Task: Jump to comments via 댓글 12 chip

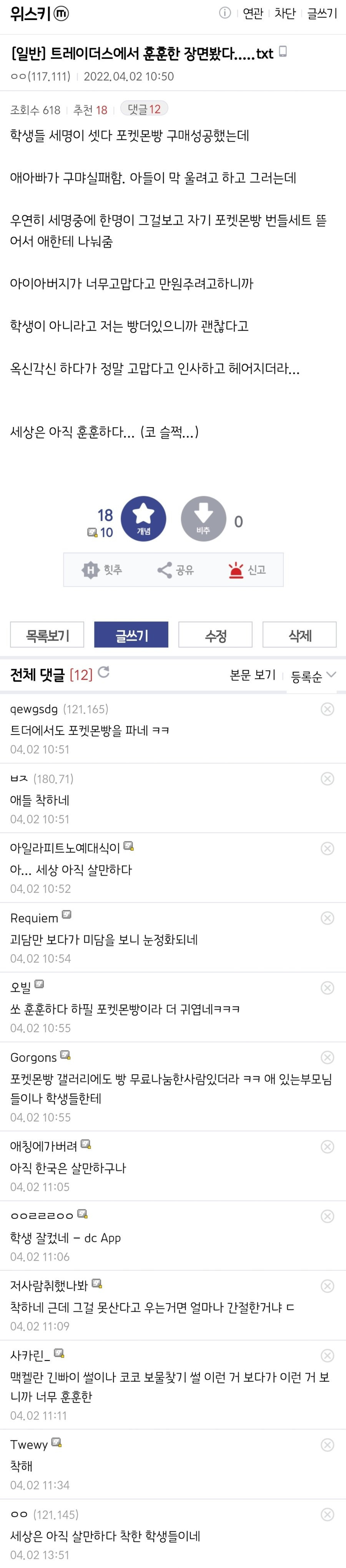Action: click(144, 109)
